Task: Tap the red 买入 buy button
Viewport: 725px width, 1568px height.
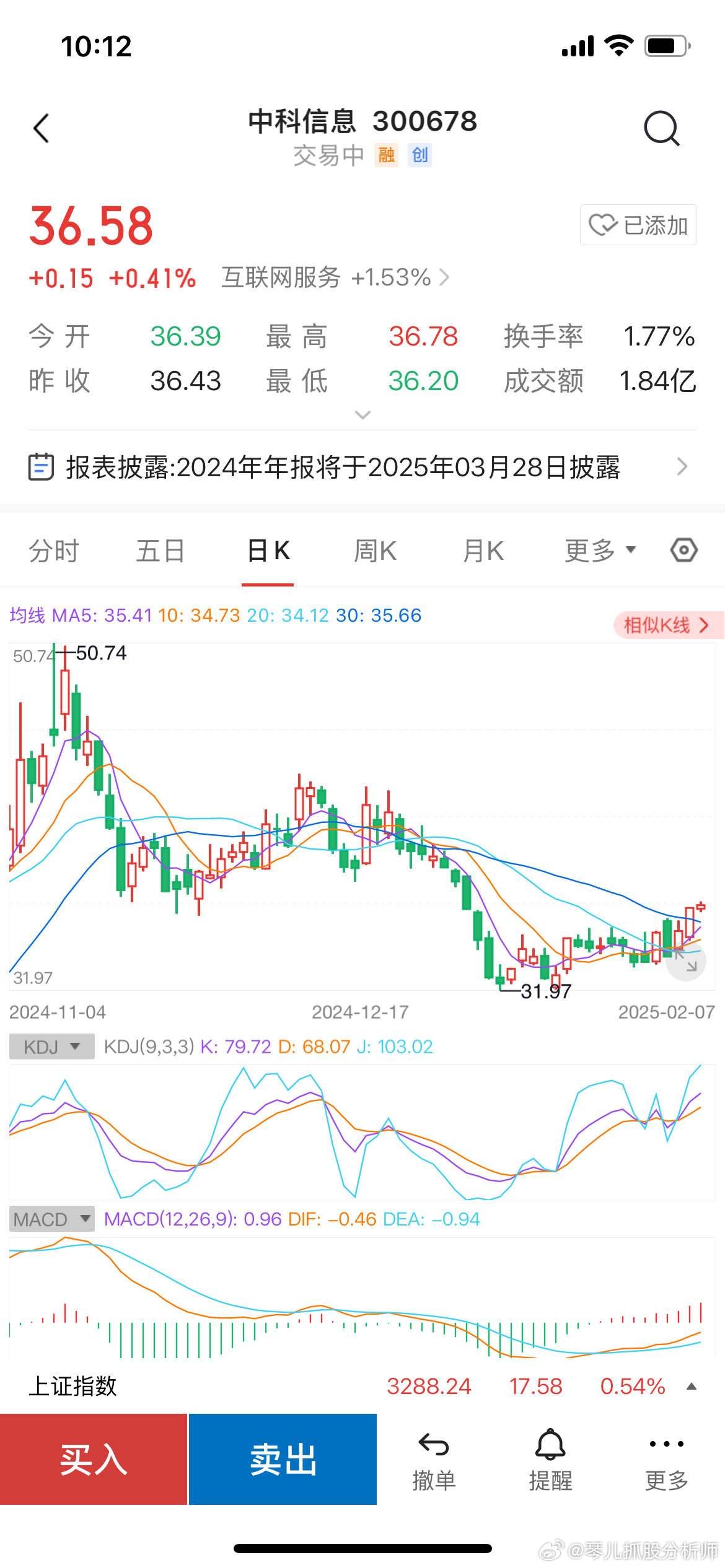Action: pyautogui.click(x=94, y=1459)
